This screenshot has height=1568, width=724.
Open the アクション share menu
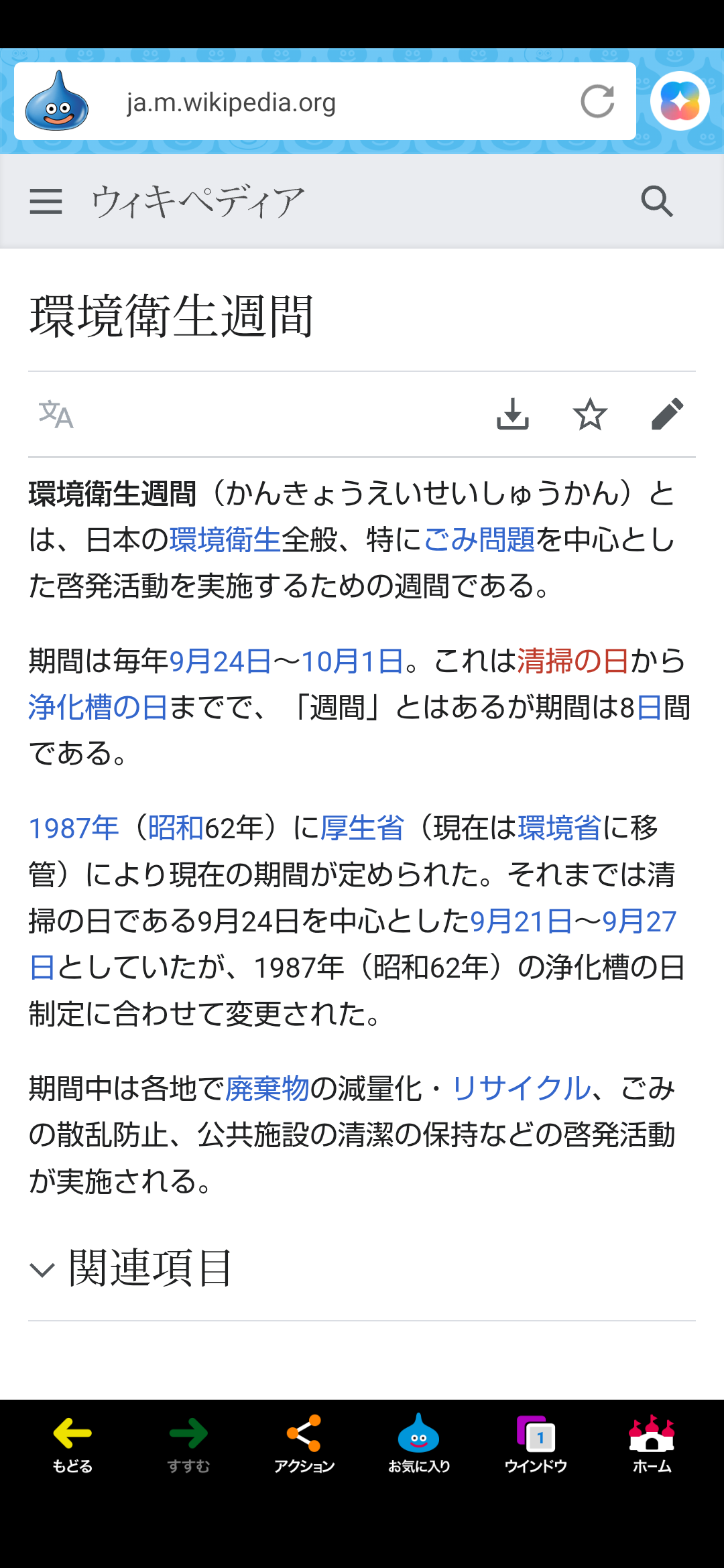pyautogui.click(x=304, y=1444)
